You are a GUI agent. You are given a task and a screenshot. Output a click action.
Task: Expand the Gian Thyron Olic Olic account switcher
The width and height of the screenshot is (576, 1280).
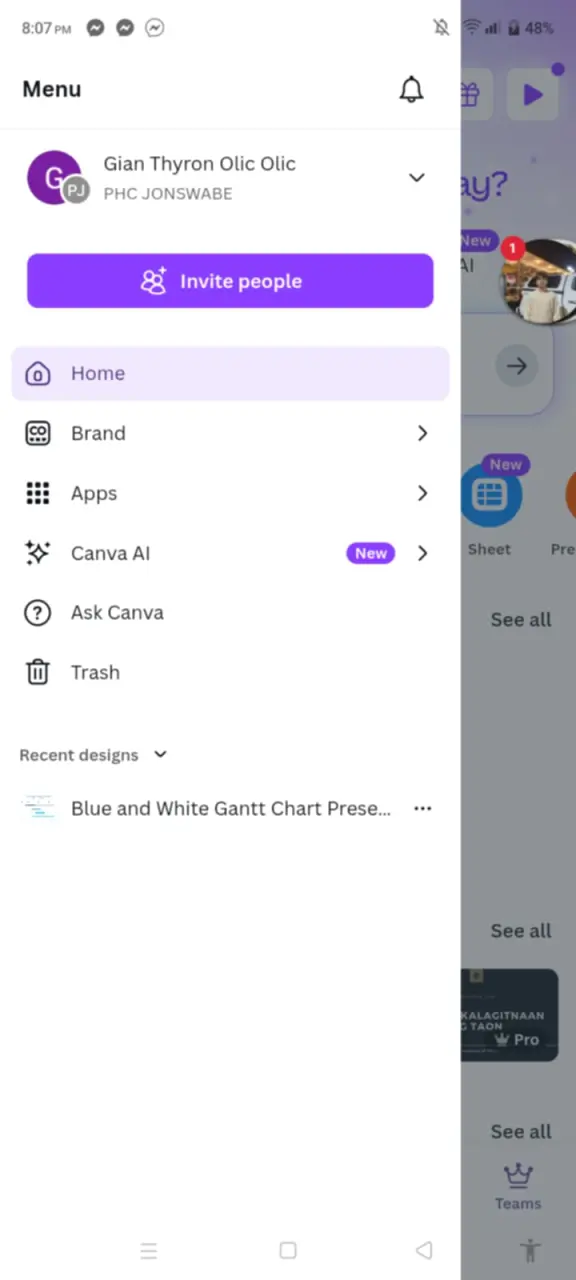[417, 178]
